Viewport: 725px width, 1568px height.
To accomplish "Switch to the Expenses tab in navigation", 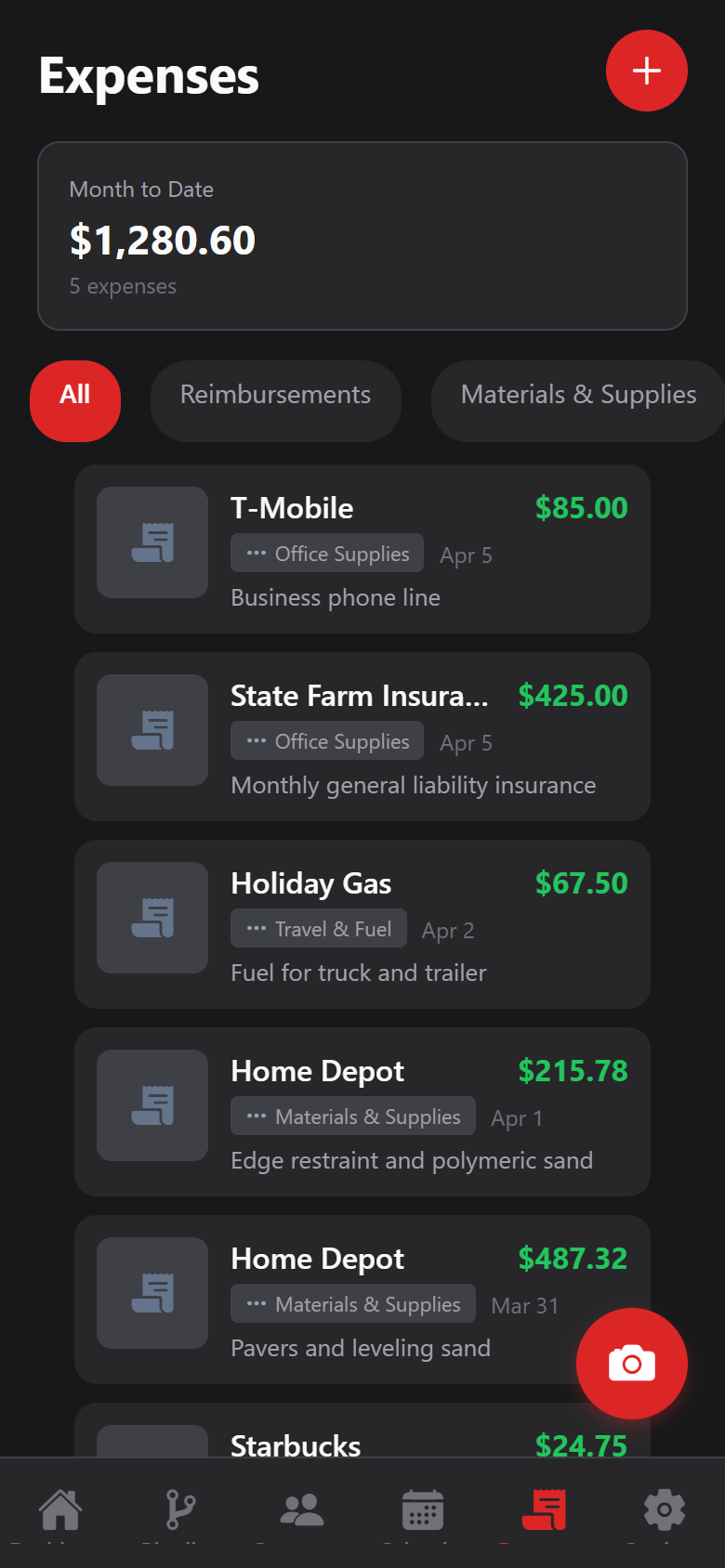I will click(543, 1509).
